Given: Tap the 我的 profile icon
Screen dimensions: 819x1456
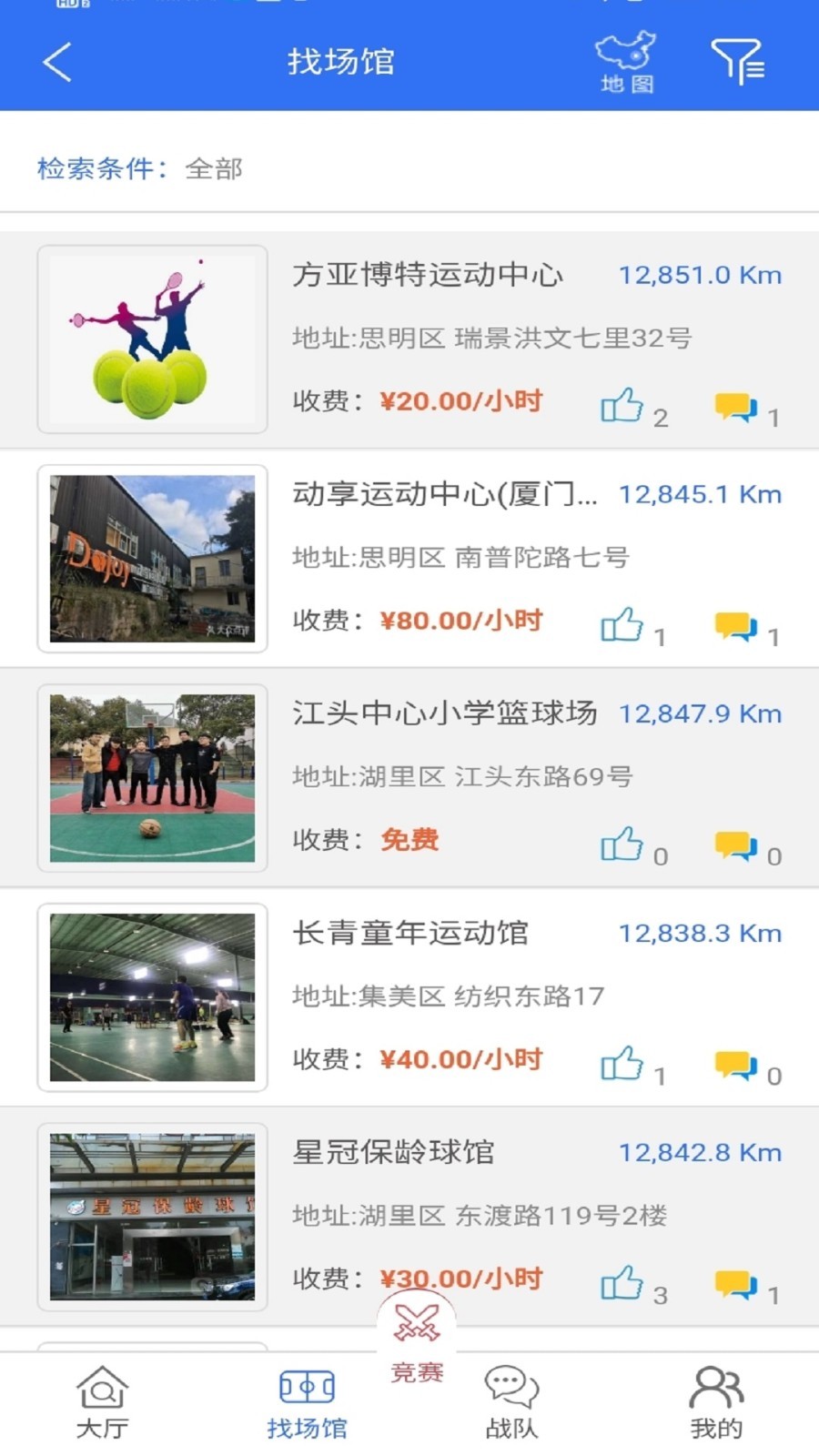Looking at the screenshot, I should [x=716, y=1390].
